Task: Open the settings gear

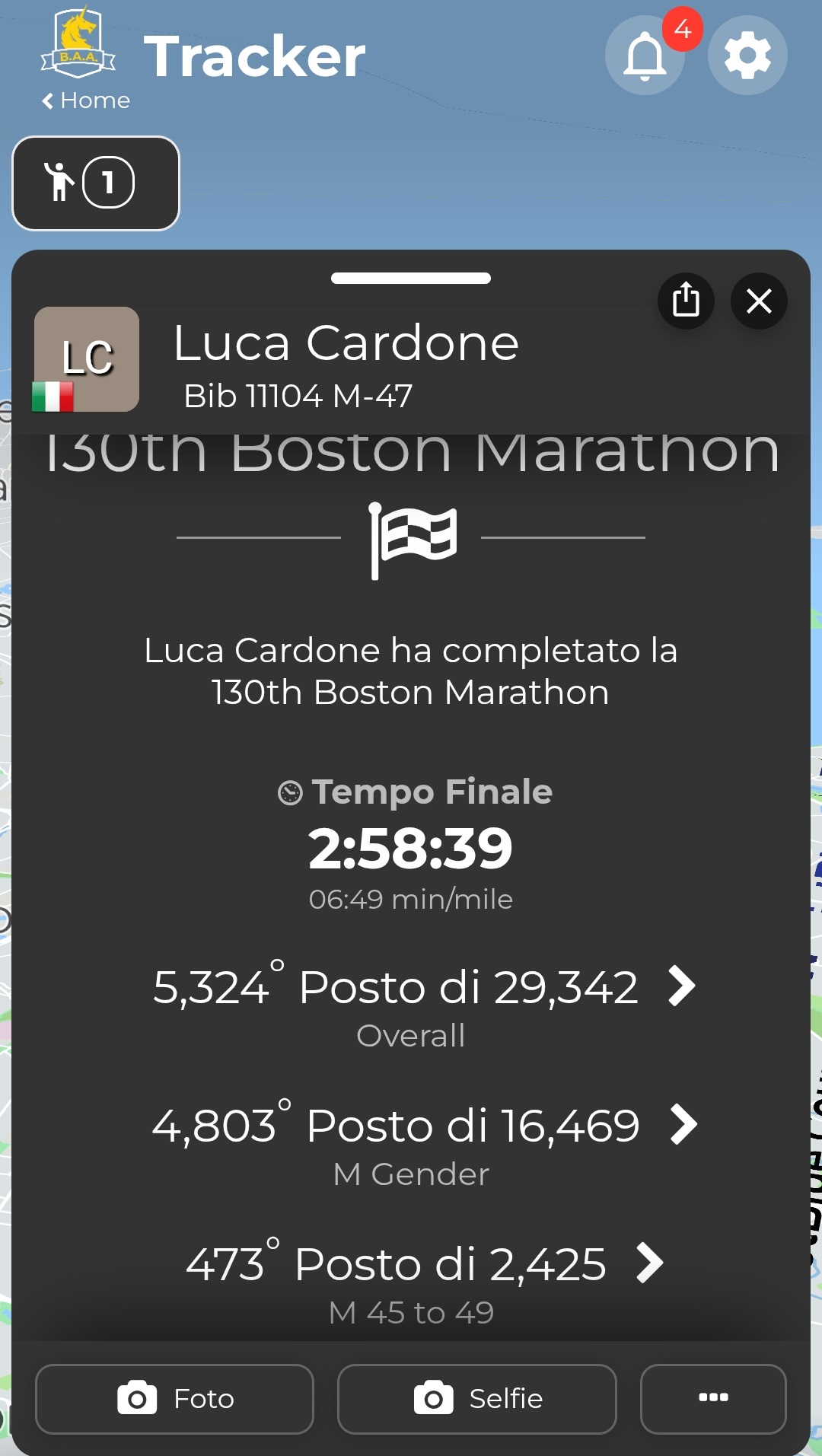Action: [x=747, y=56]
